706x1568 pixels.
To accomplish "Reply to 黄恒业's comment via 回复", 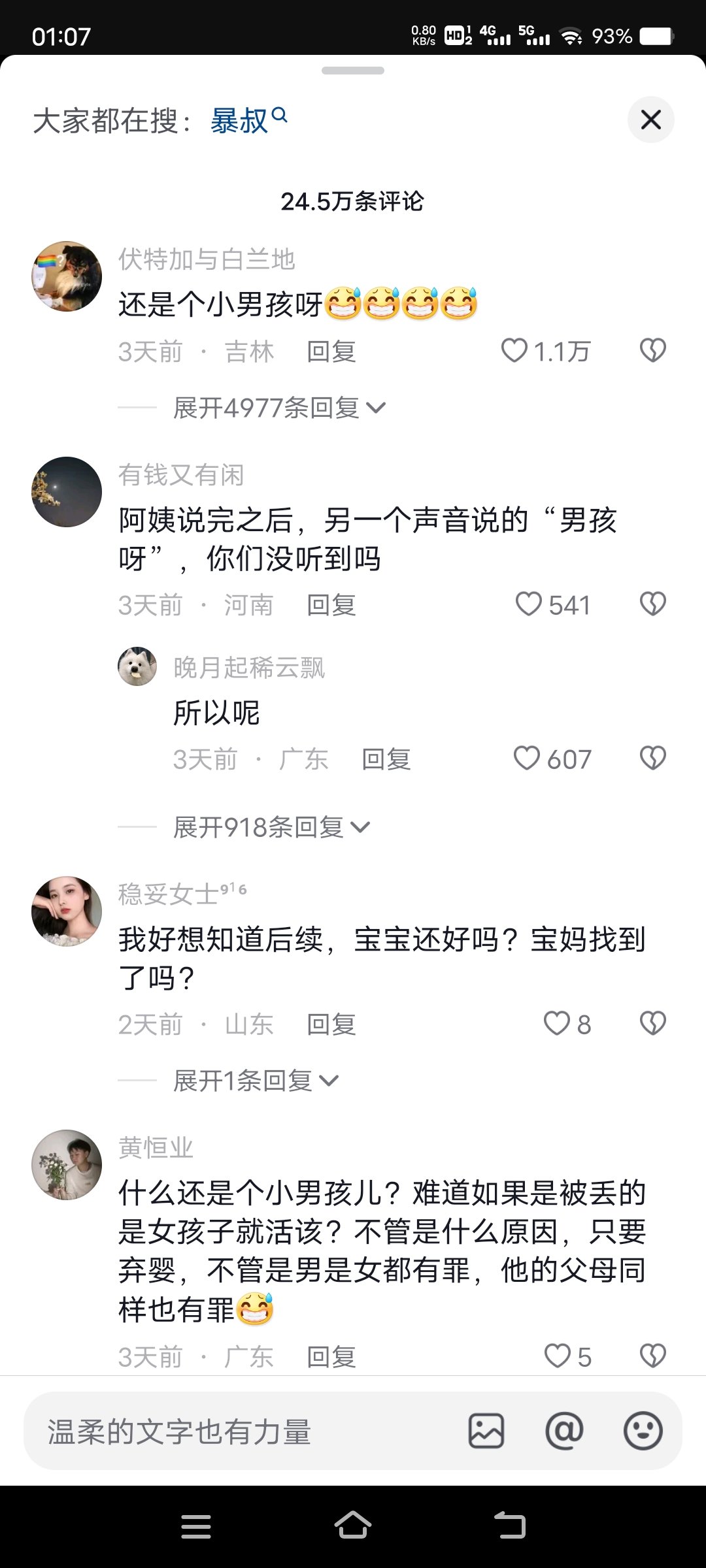I will pyautogui.click(x=331, y=1357).
